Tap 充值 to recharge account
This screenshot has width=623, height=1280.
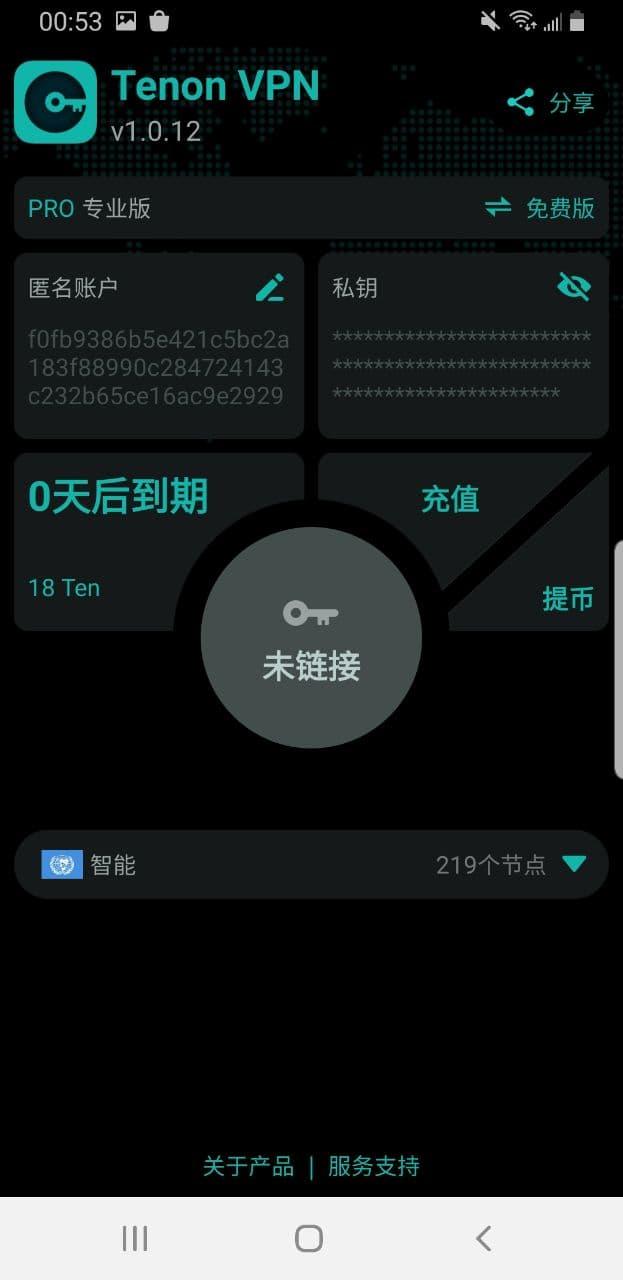coord(450,499)
